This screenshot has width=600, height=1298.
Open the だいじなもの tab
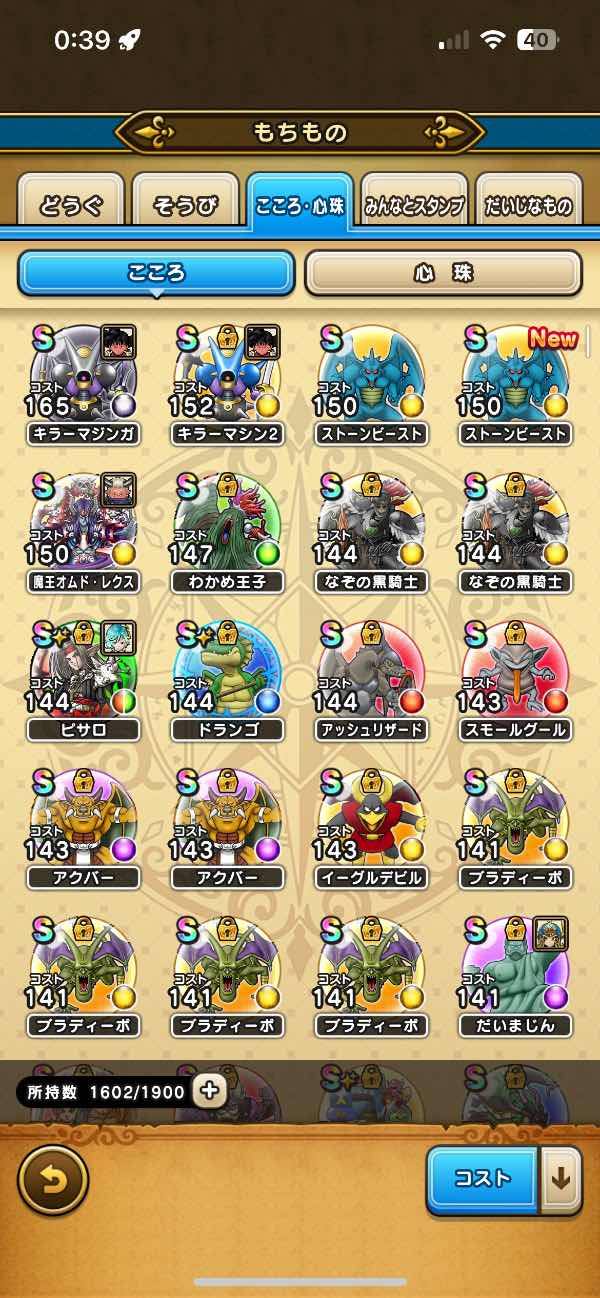coord(528,206)
